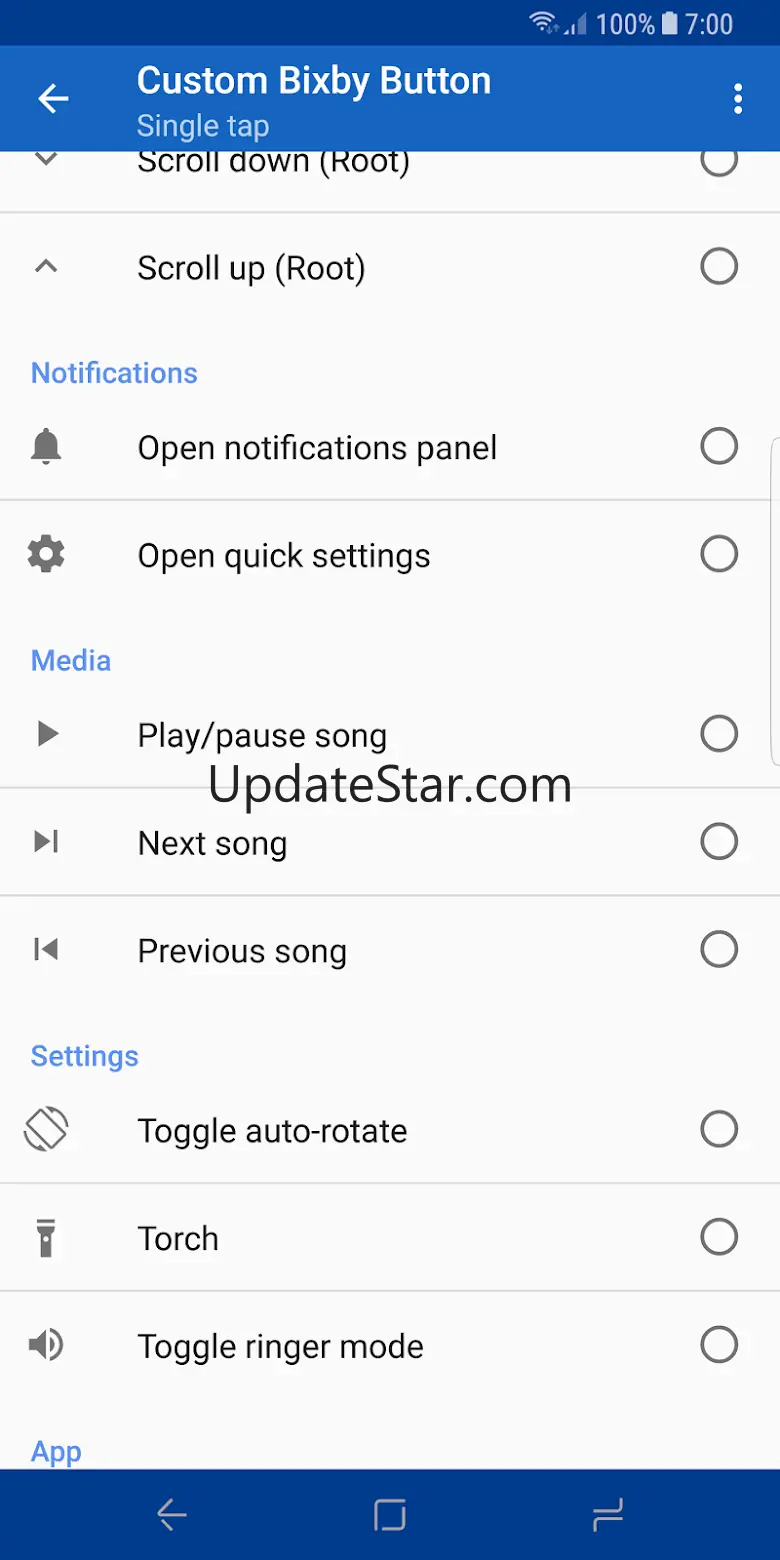The width and height of the screenshot is (780, 1560).
Task: Select Toggle ringer mode action
Action: click(x=718, y=1345)
